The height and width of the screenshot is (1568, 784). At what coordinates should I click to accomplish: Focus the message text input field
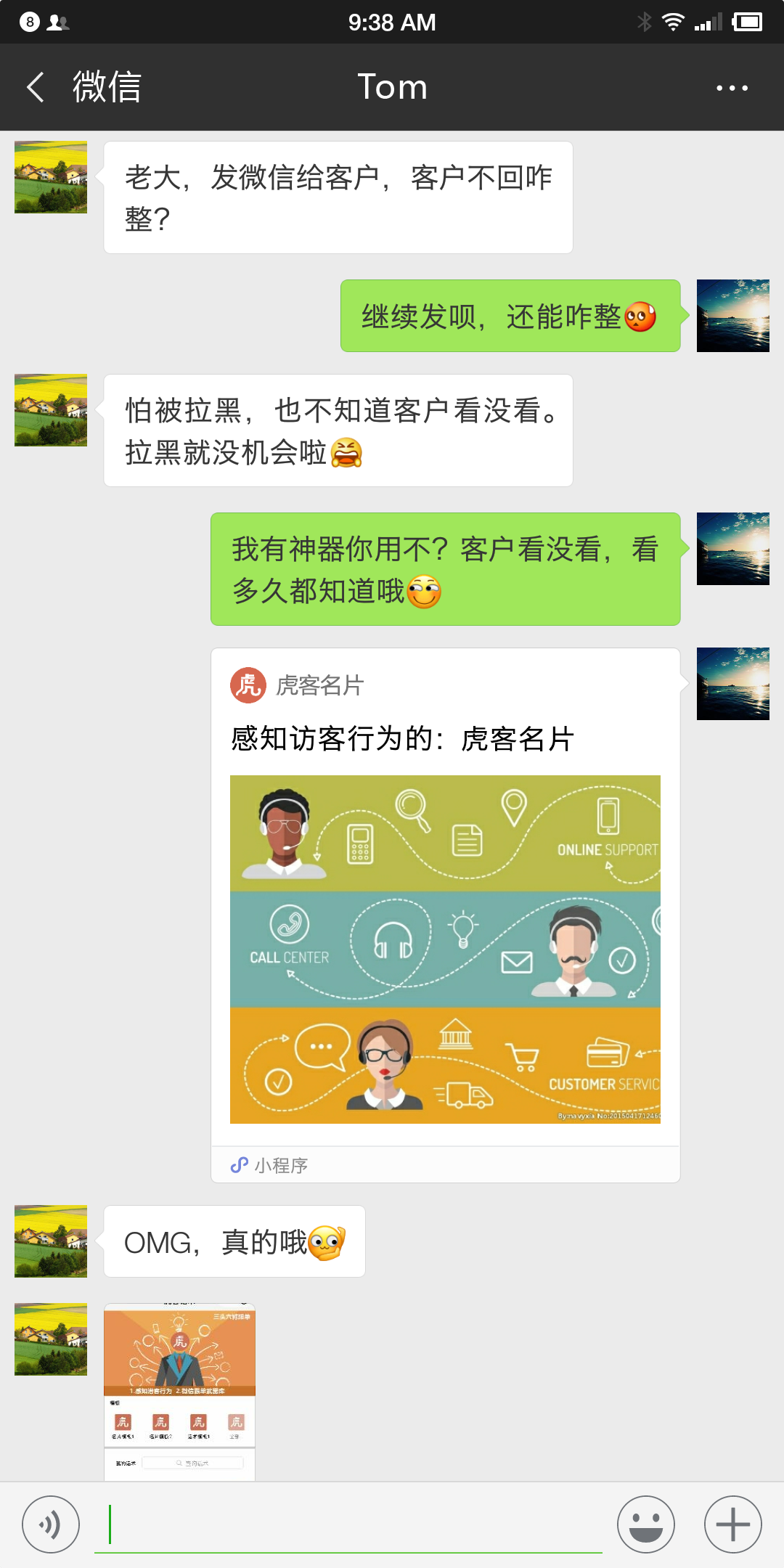click(x=348, y=1524)
